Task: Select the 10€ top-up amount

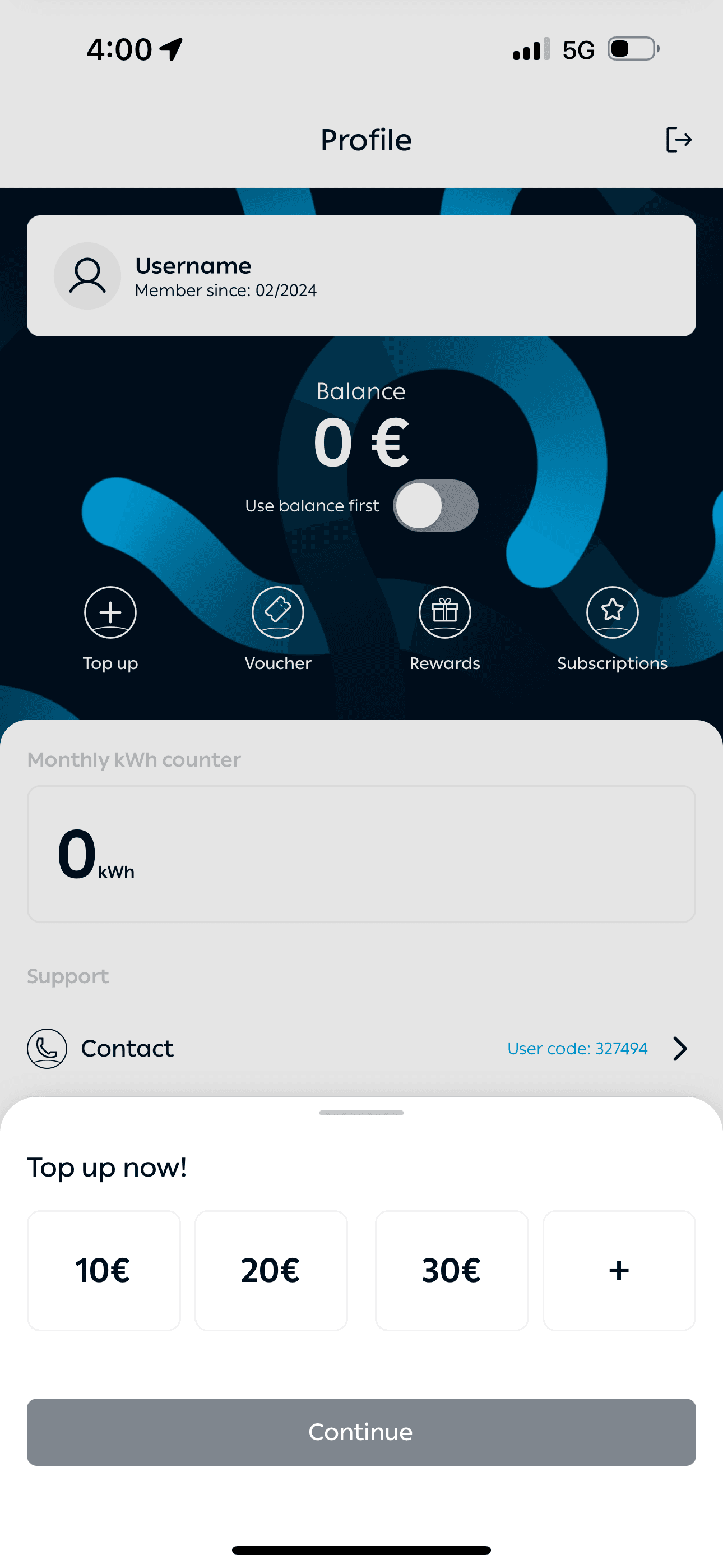Action: point(104,1270)
